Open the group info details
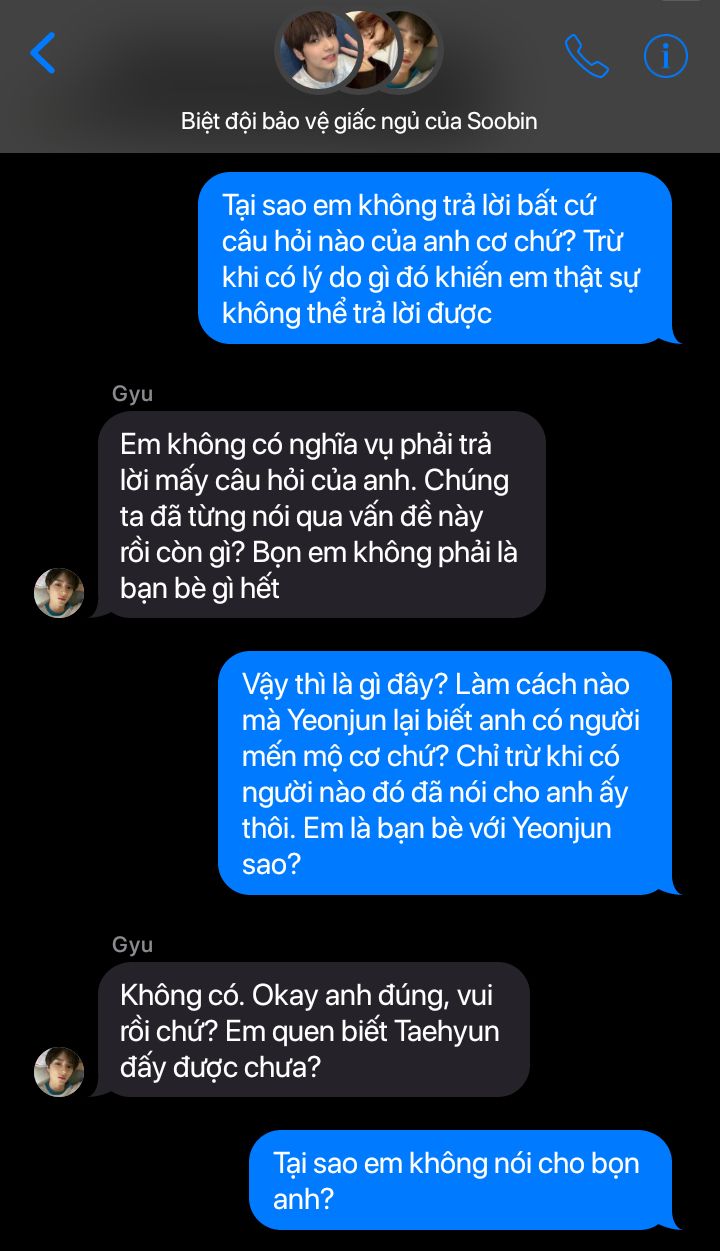This screenshot has width=720, height=1251. 665,56
